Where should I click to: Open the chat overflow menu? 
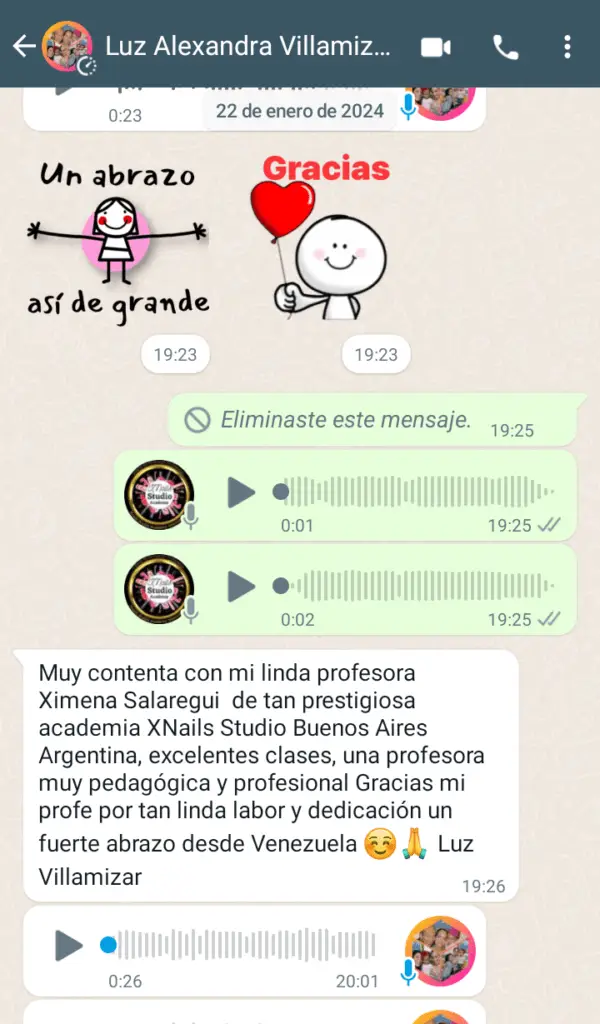[x=567, y=47]
